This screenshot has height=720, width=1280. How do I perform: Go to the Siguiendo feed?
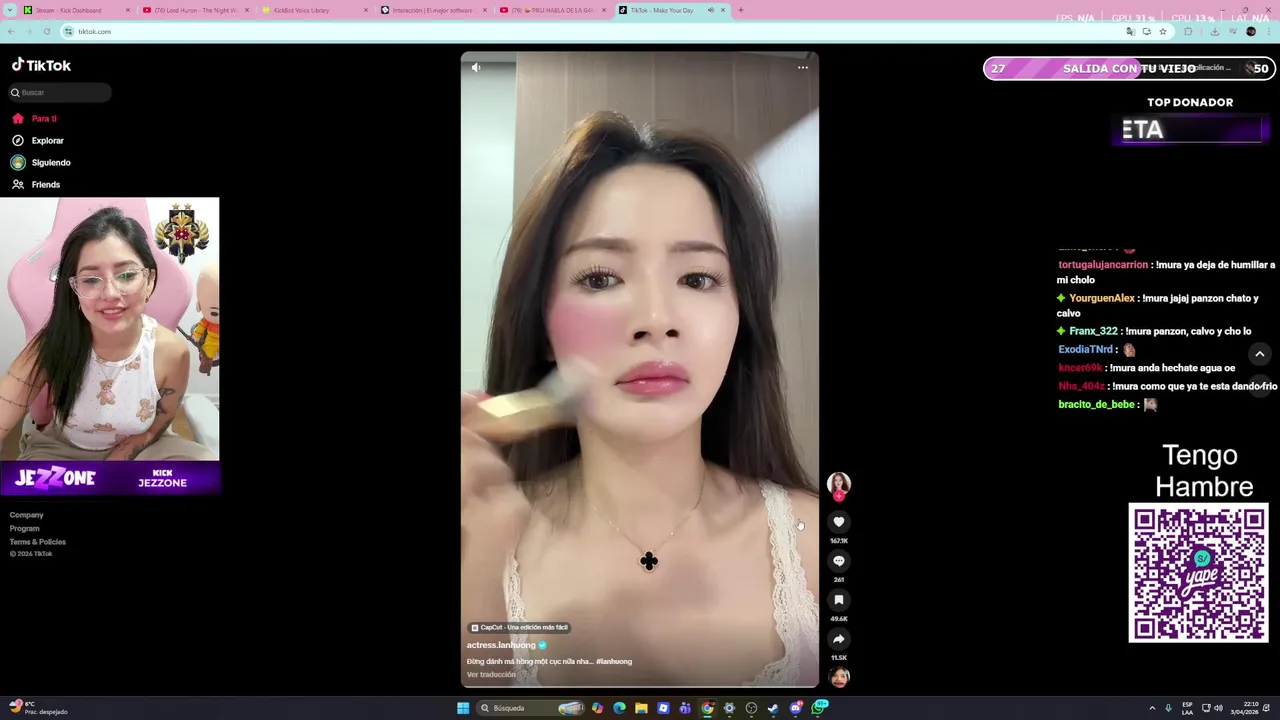[x=50, y=163]
